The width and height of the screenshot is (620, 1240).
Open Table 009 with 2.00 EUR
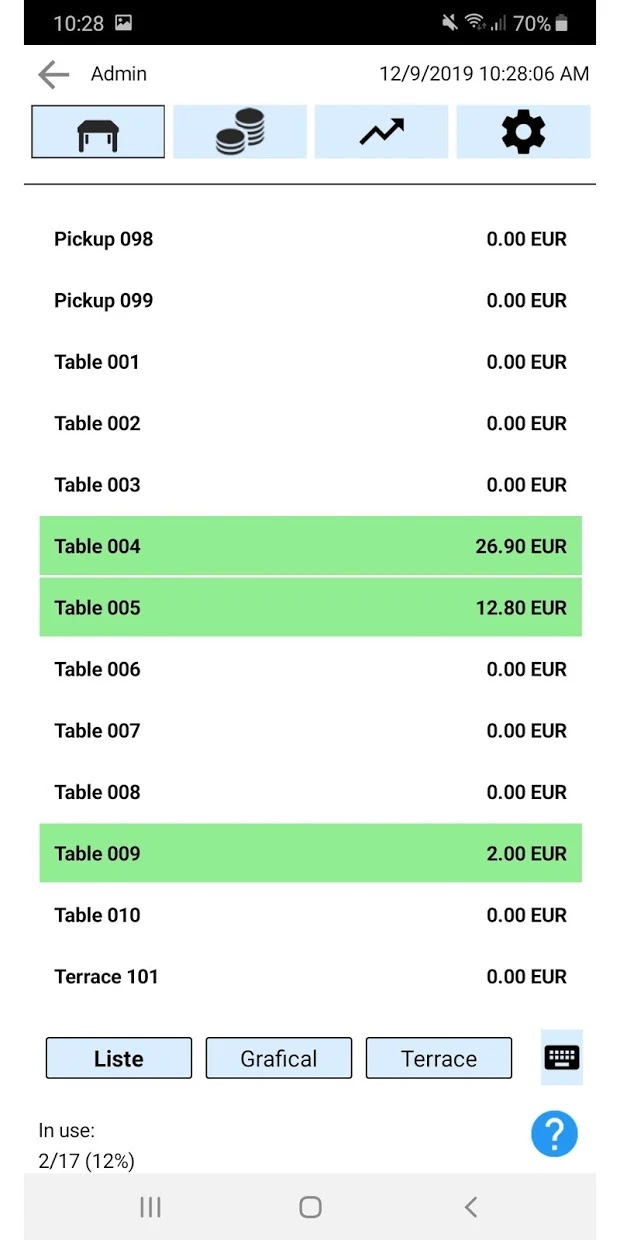(x=310, y=853)
